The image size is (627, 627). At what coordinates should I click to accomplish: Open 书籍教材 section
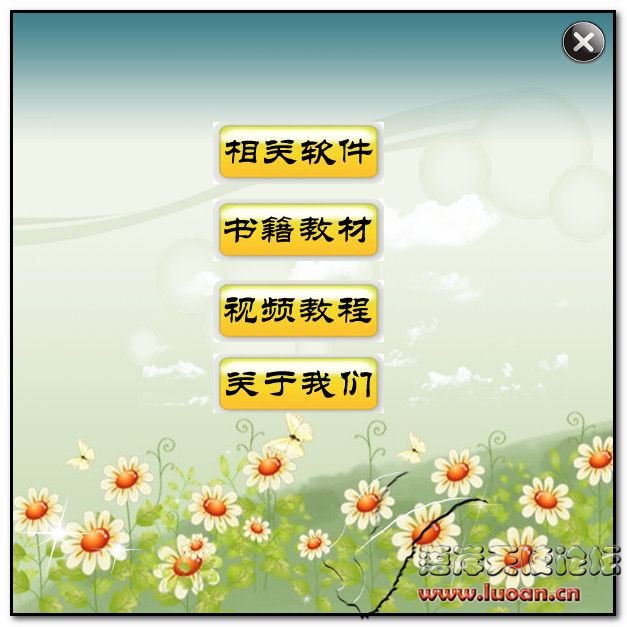click(298, 230)
